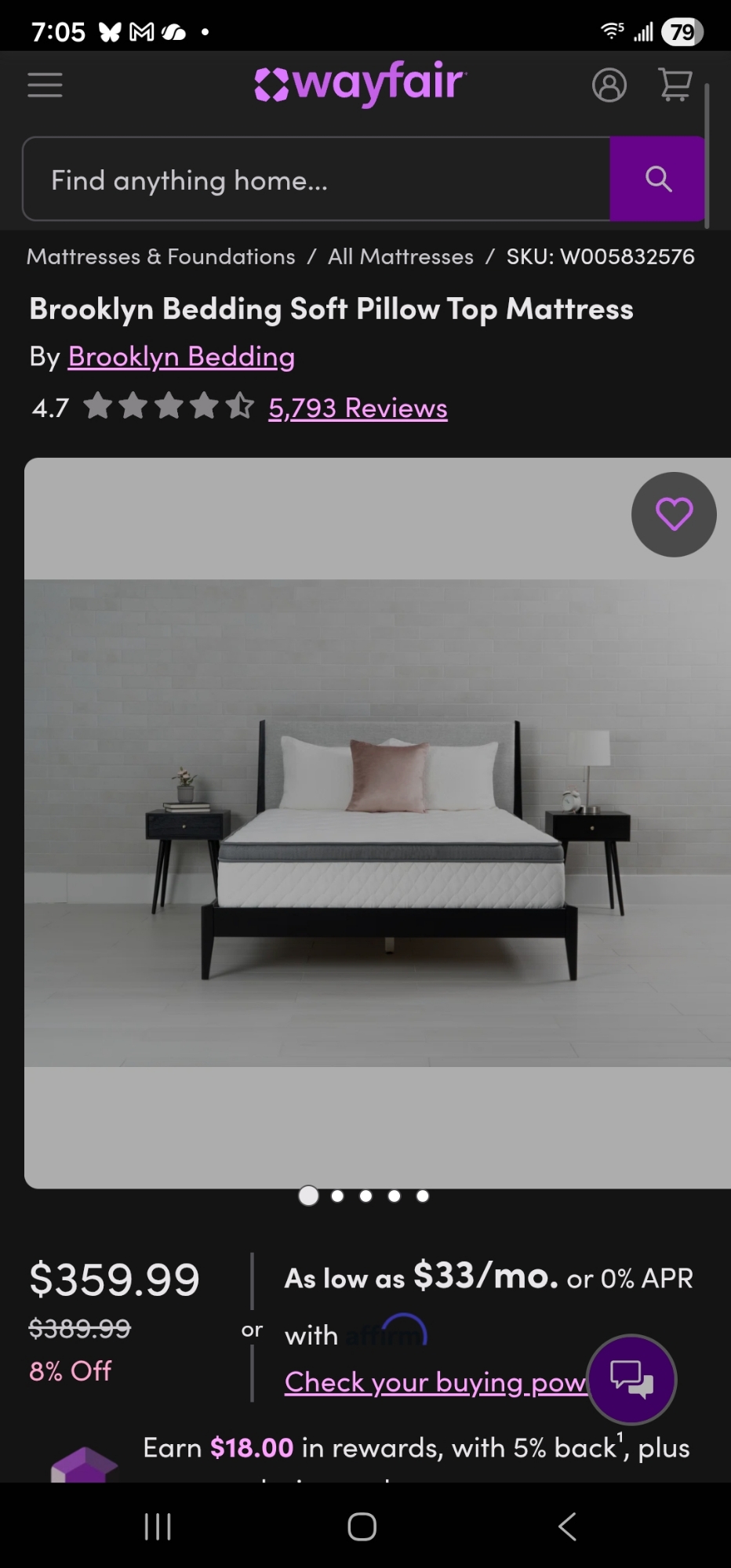Check your buying power link
731x1568 pixels.
click(435, 1381)
